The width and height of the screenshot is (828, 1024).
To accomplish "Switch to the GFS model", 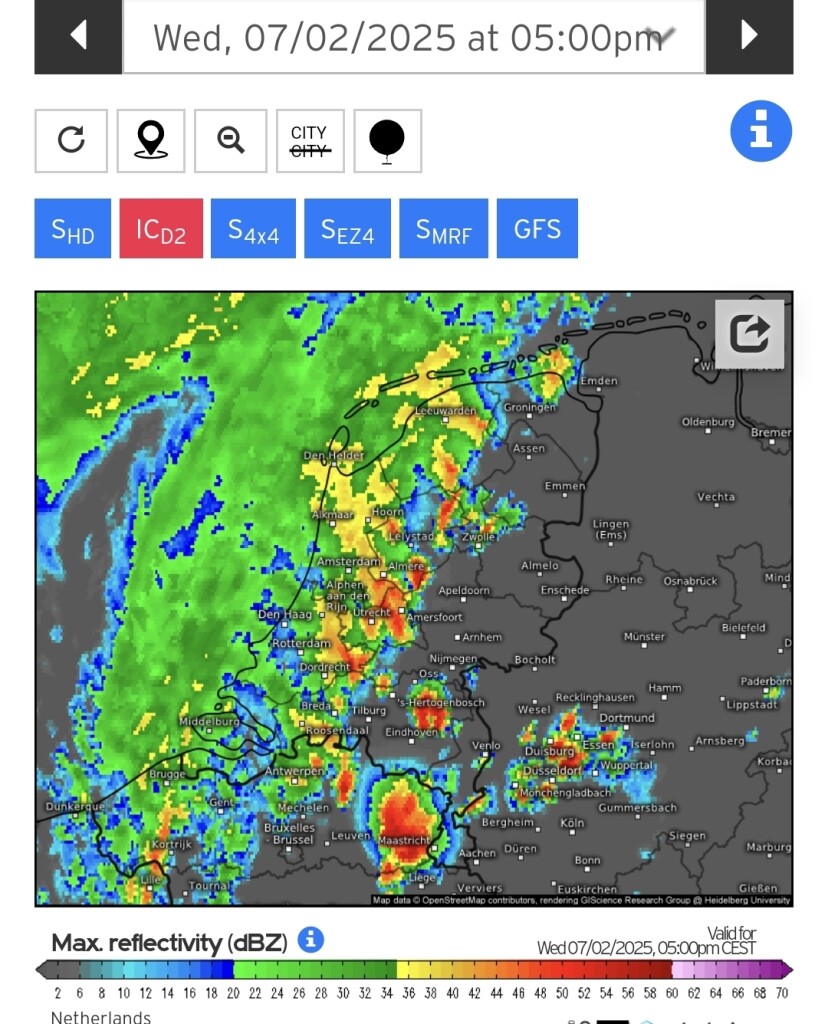I will [537, 229].
